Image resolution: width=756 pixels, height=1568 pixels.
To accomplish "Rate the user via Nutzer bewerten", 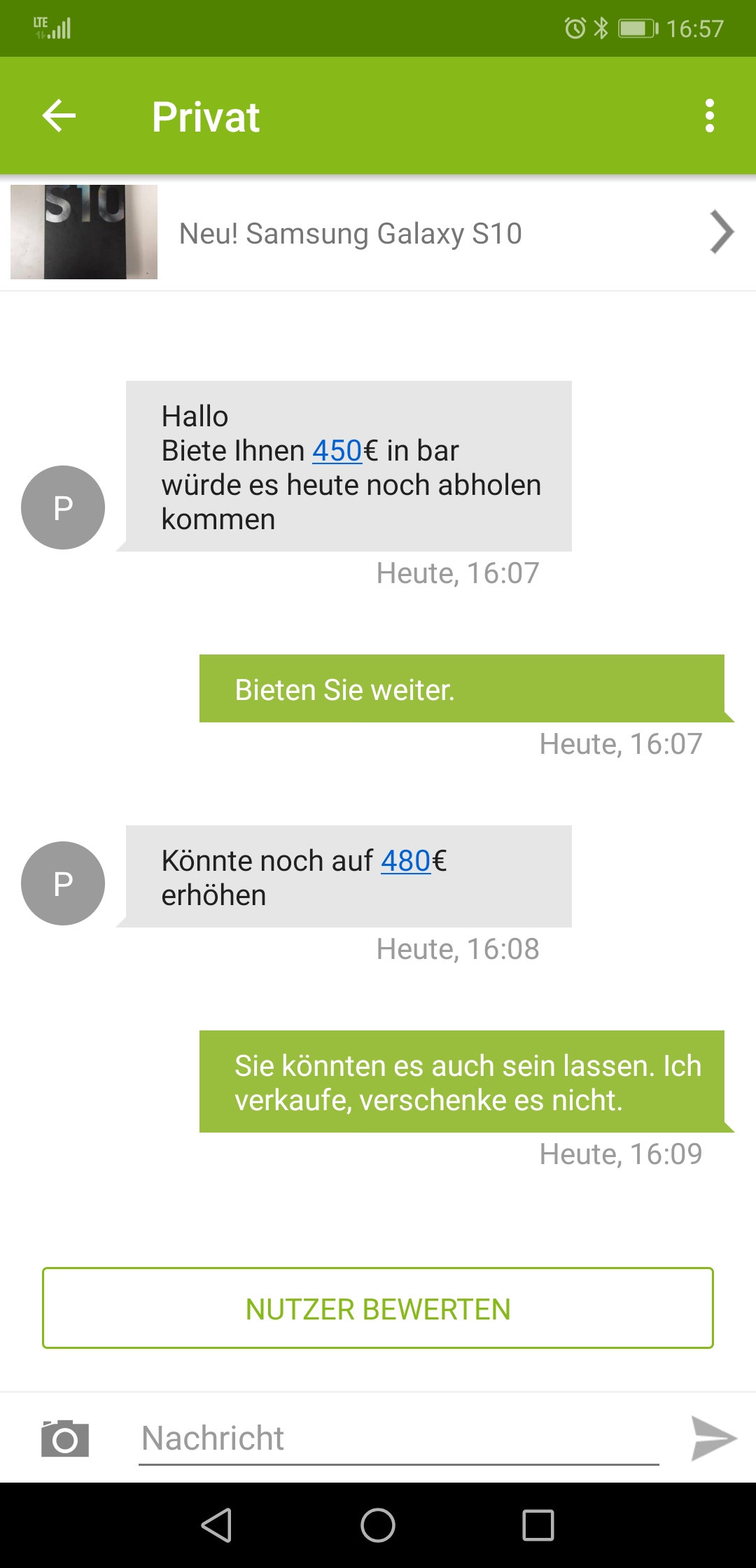I will tap(378, 1308).
